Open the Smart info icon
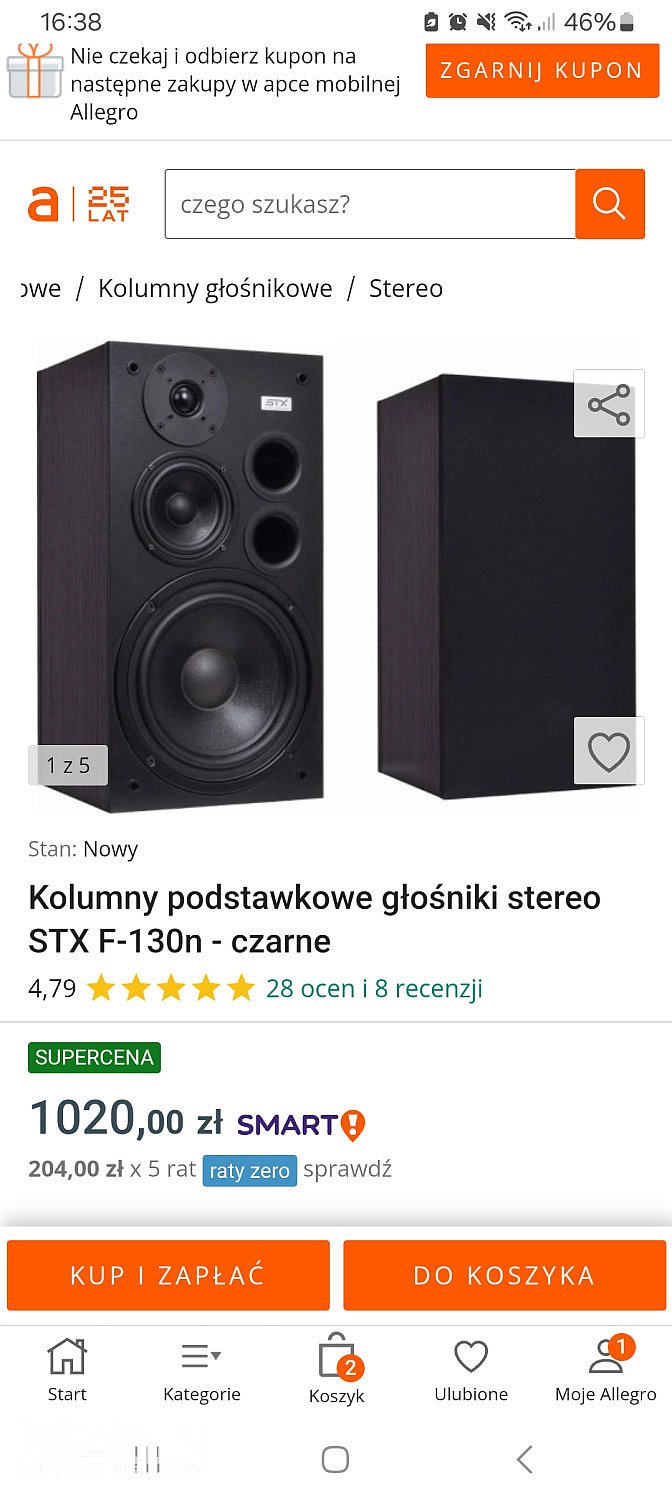 [353, 1125]
